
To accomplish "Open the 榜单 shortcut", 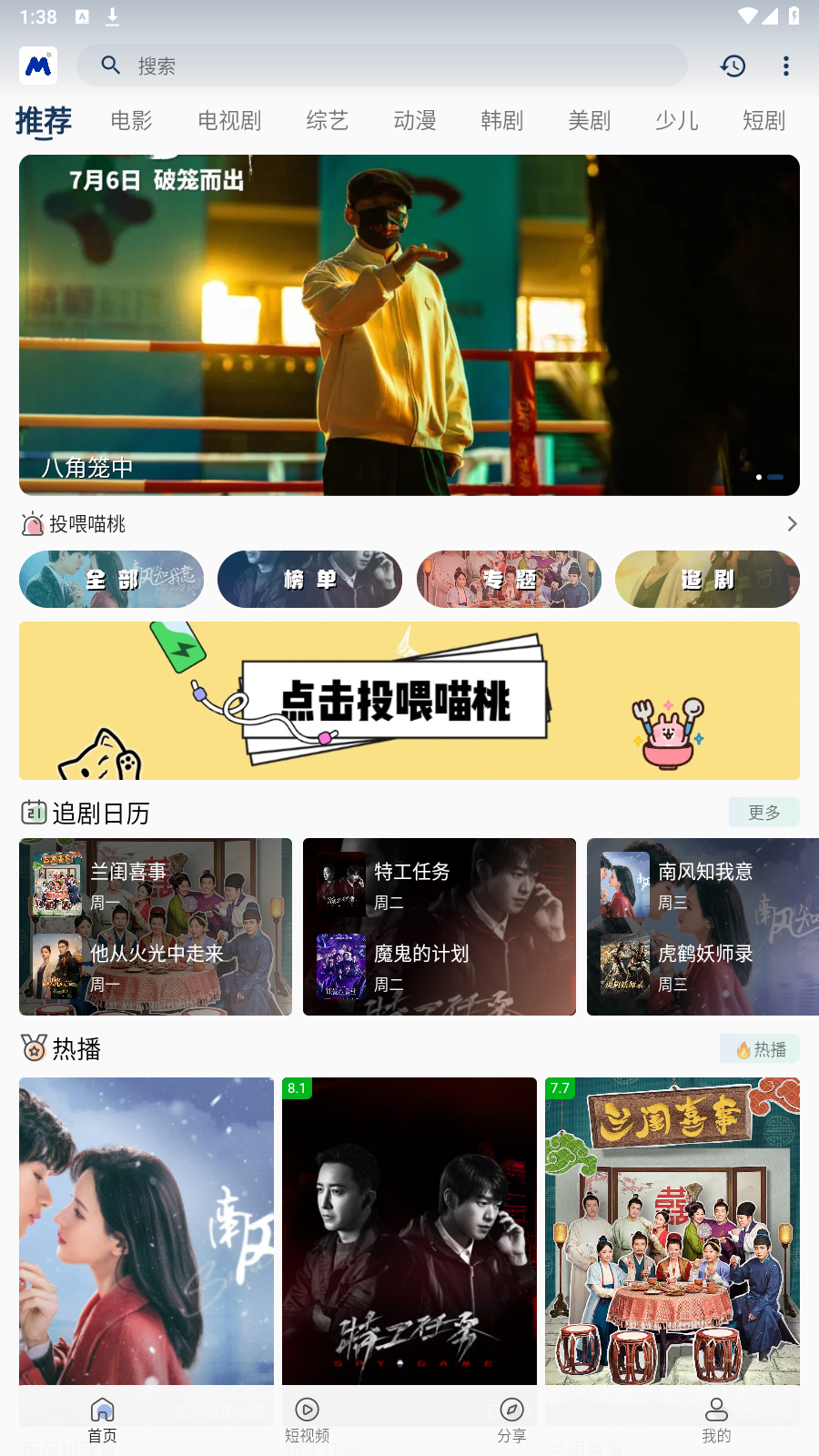I will pos(309,579).
